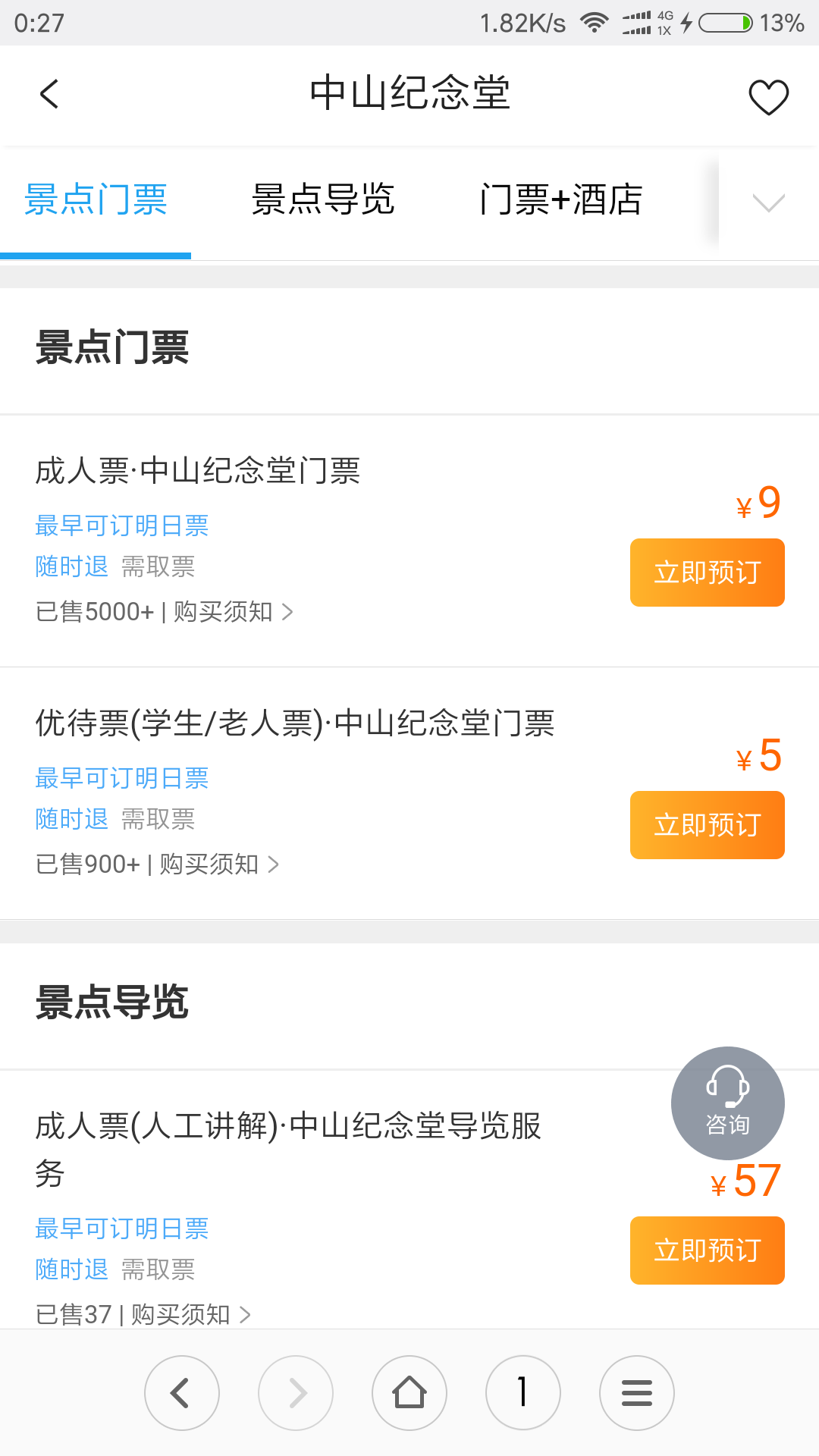Open the 咨询 customer service button
Screen dimensions: 819x1456
728,1103
